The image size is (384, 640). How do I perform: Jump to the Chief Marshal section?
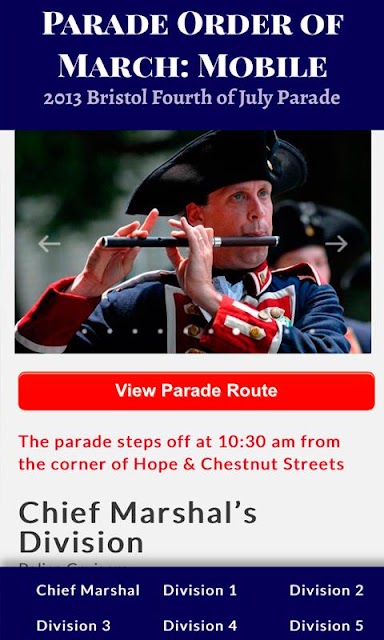[x=88, y=590]
